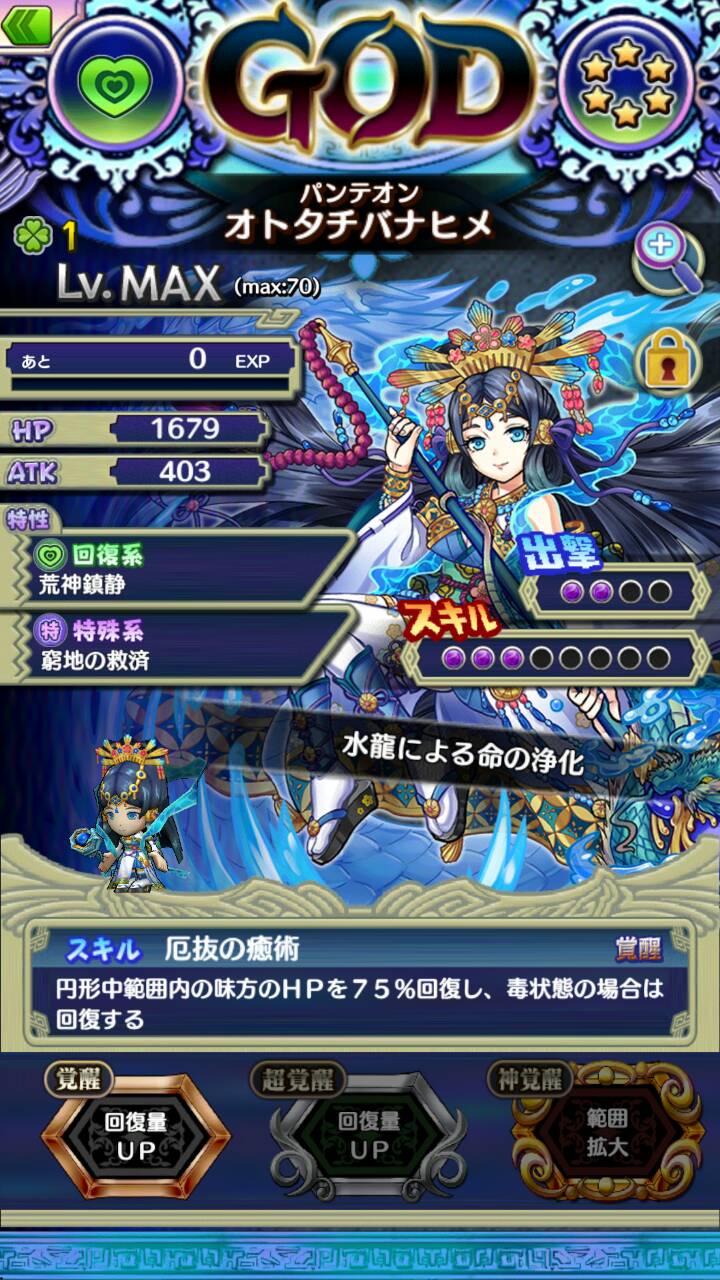Image resolution: width=720 pixels, height=1280 pixels.
Task: View the 厄抜の癒術 skill description panel
Action: click(x=360, y=984)
